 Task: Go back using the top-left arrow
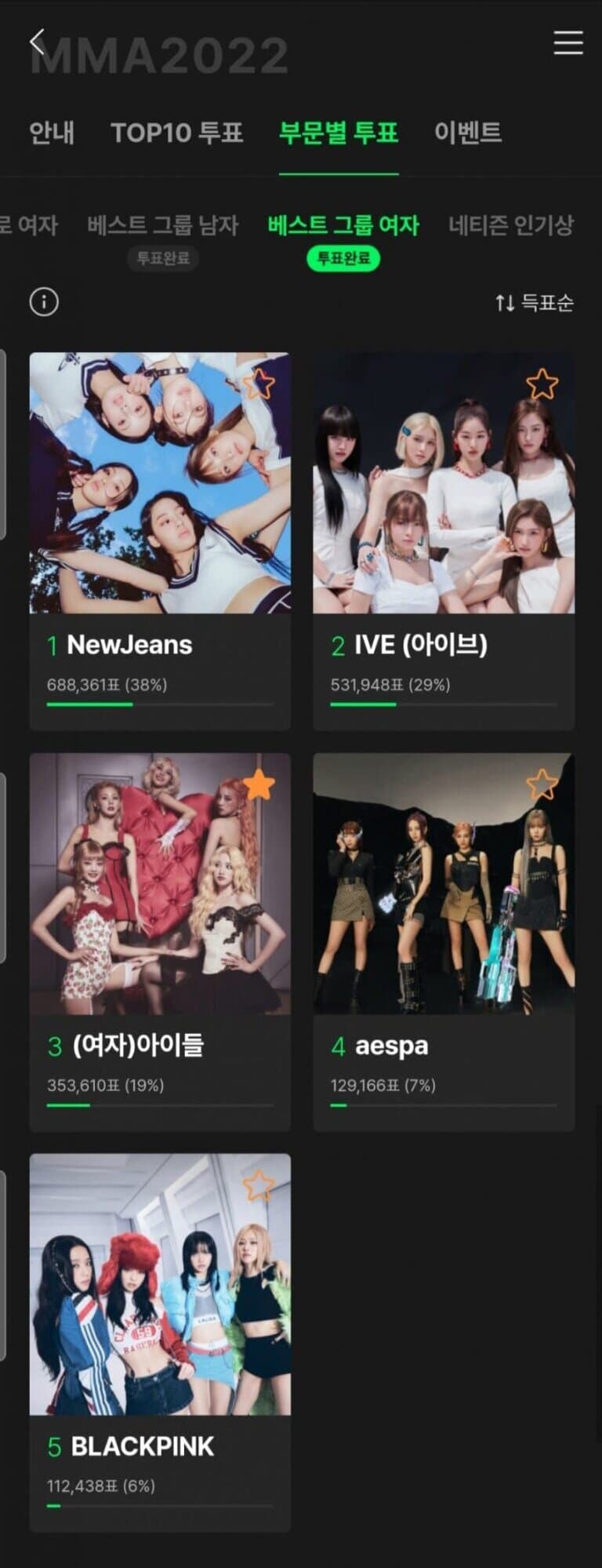pos(37,42)
